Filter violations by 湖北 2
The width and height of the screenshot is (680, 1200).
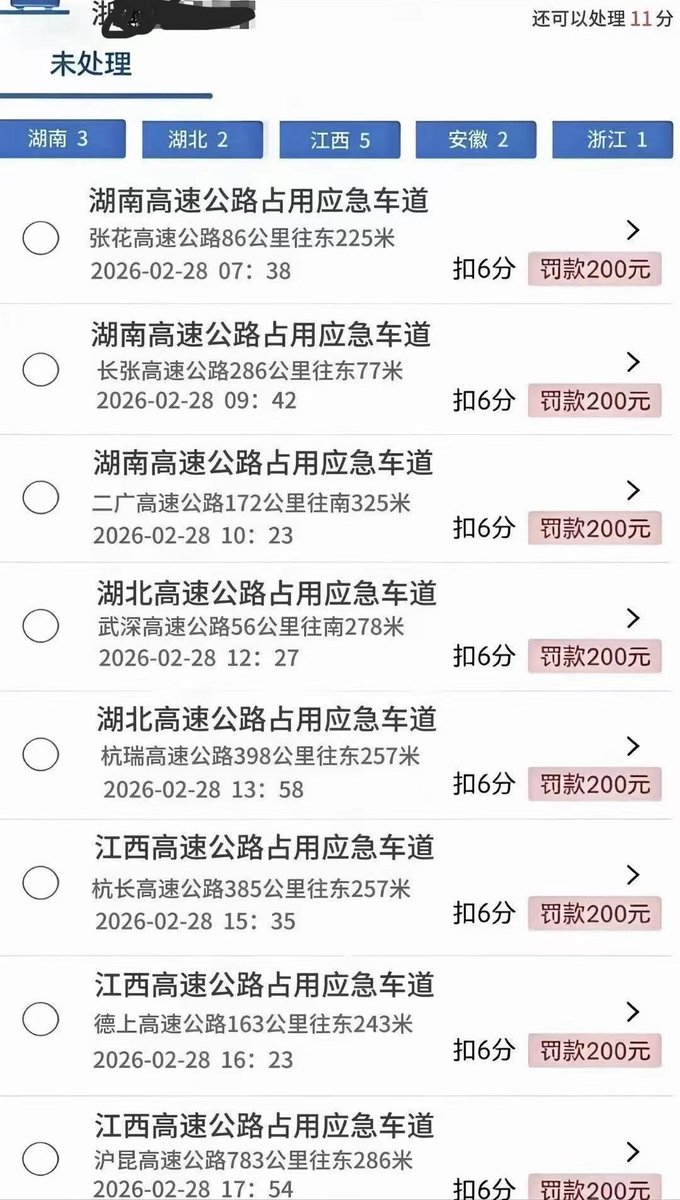(x=202, y=140)
